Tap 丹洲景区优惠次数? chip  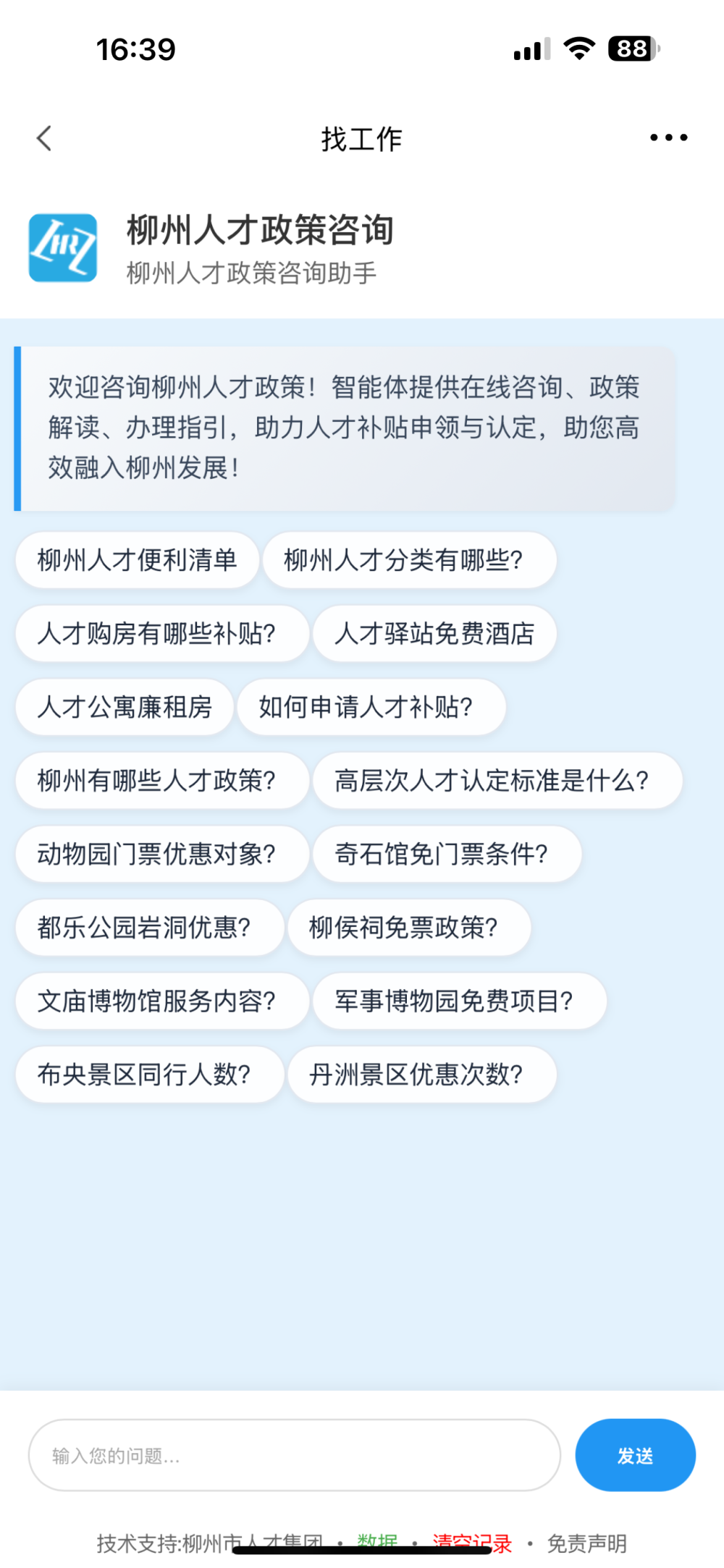422,1075
